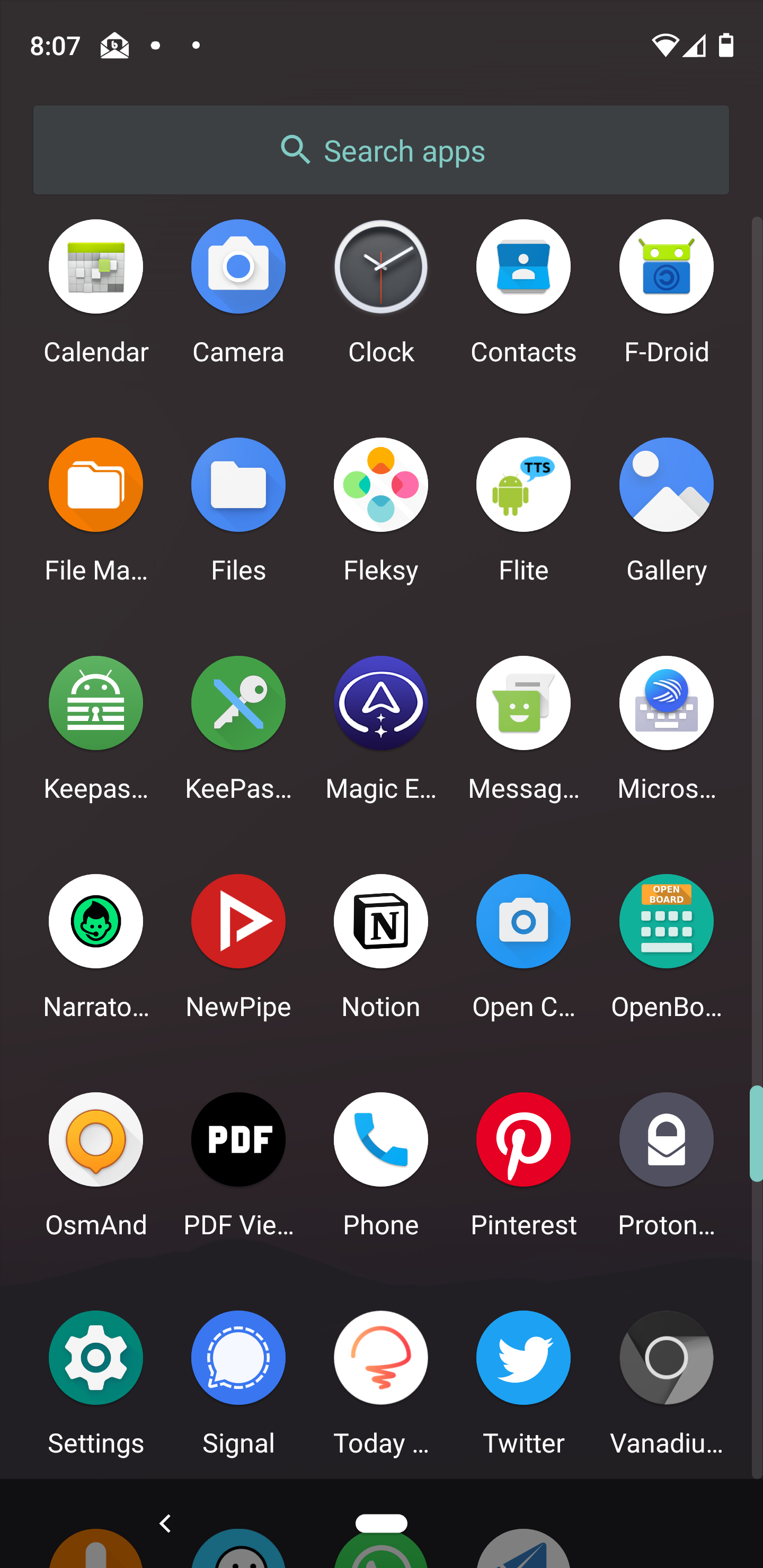This screenshot has width=763, height=1568.
Task: Tap the Search apps field
Action: pyautogui.click(x=381, y=150)
